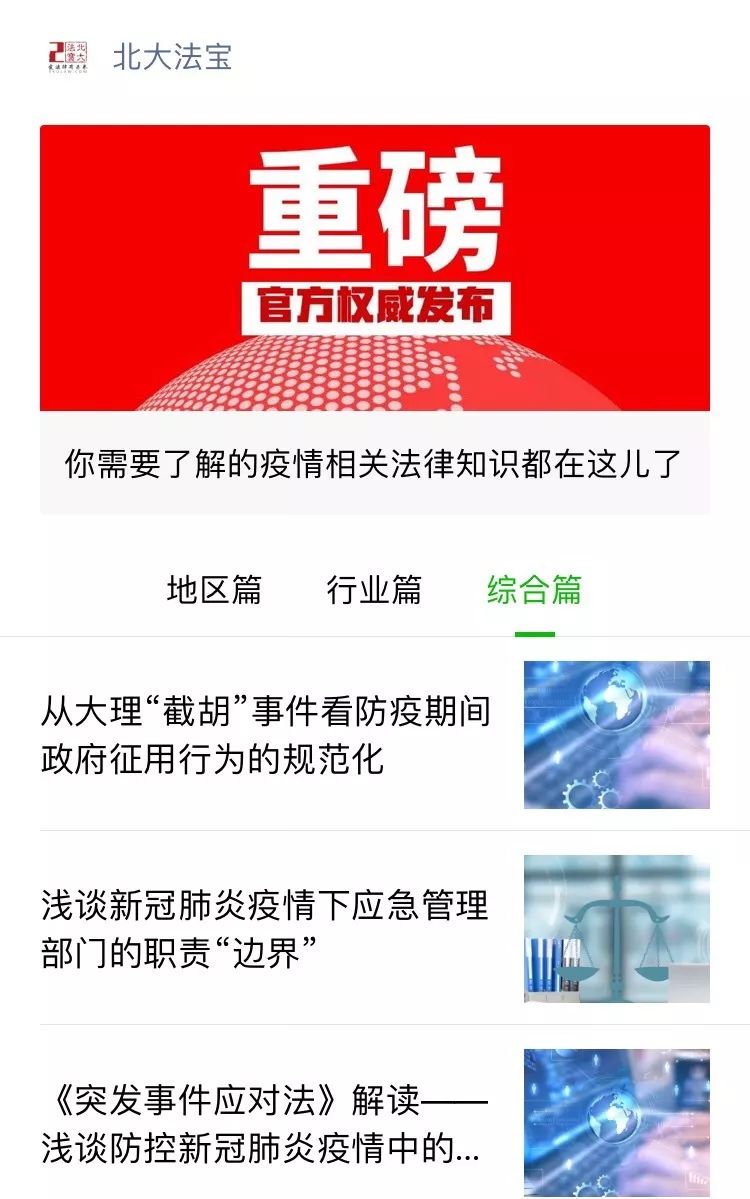Open the article on 大理“截胡”事件
The image size is (750, 1199).
click(266, 735)
